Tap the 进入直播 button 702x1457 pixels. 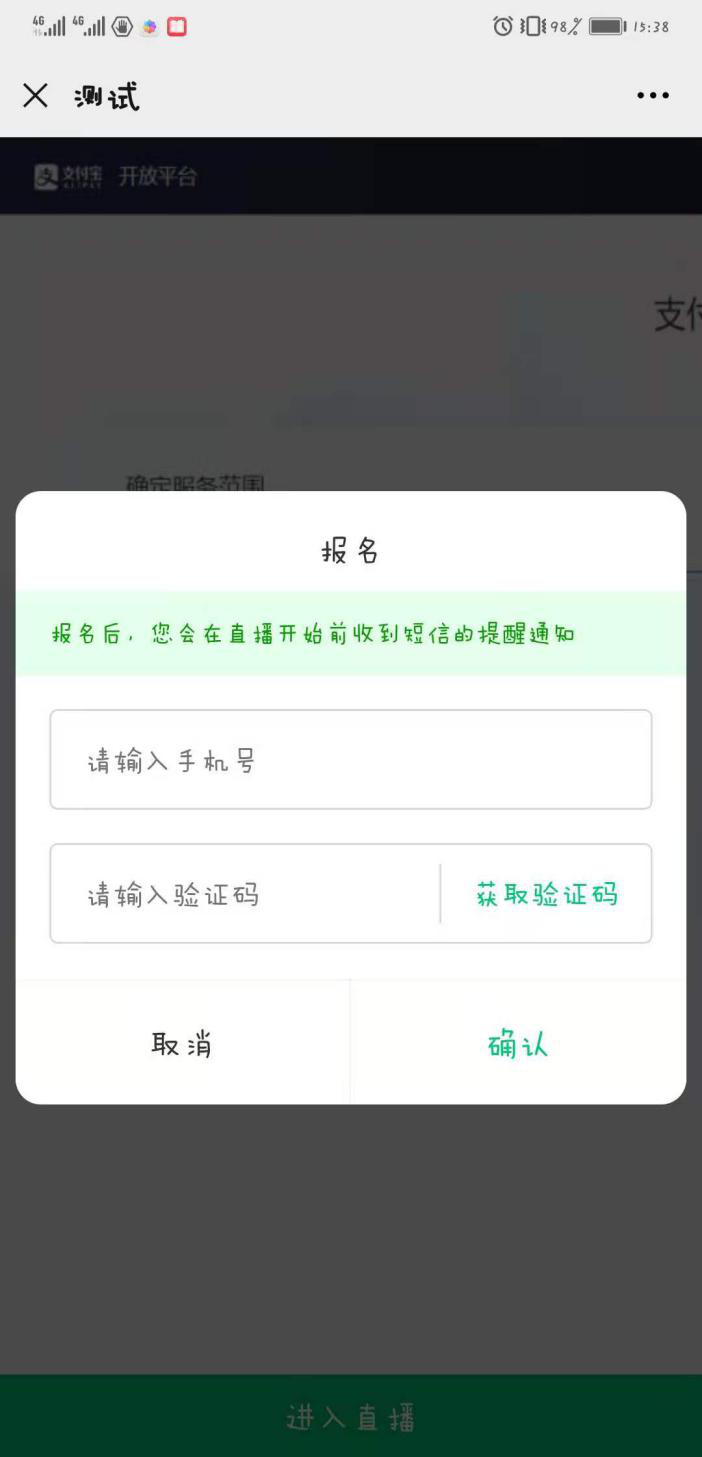(351, 1416)
